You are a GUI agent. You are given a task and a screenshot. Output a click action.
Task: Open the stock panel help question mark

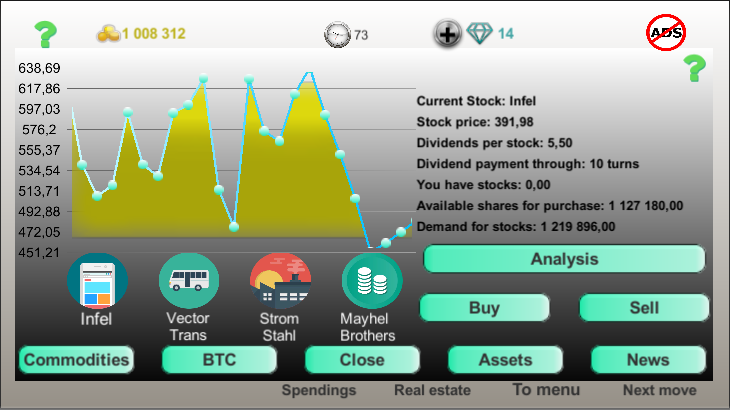coord(695,69)
